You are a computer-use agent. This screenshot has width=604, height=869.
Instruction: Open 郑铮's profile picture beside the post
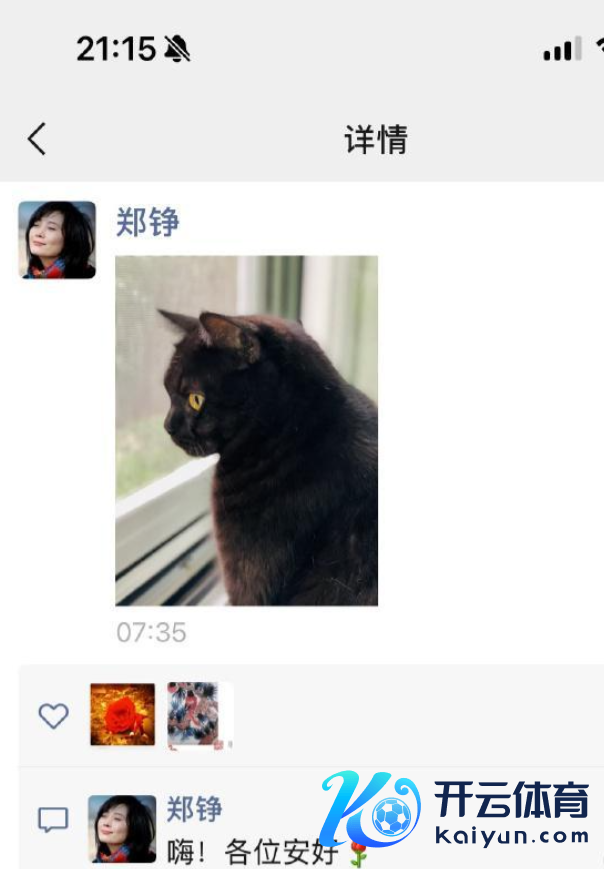point(57,240)
